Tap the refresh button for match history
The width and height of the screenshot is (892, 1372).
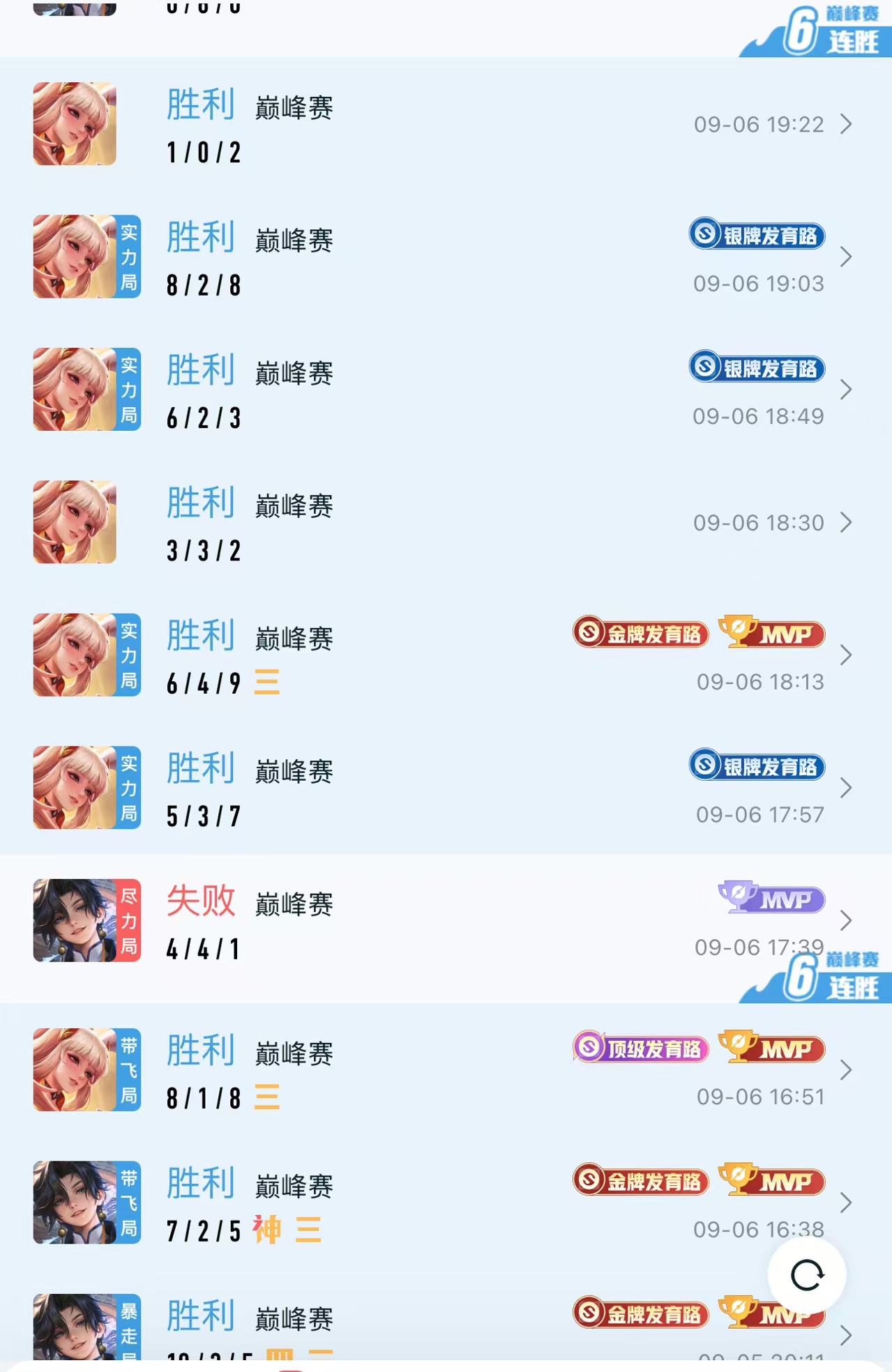[807, 1275]
